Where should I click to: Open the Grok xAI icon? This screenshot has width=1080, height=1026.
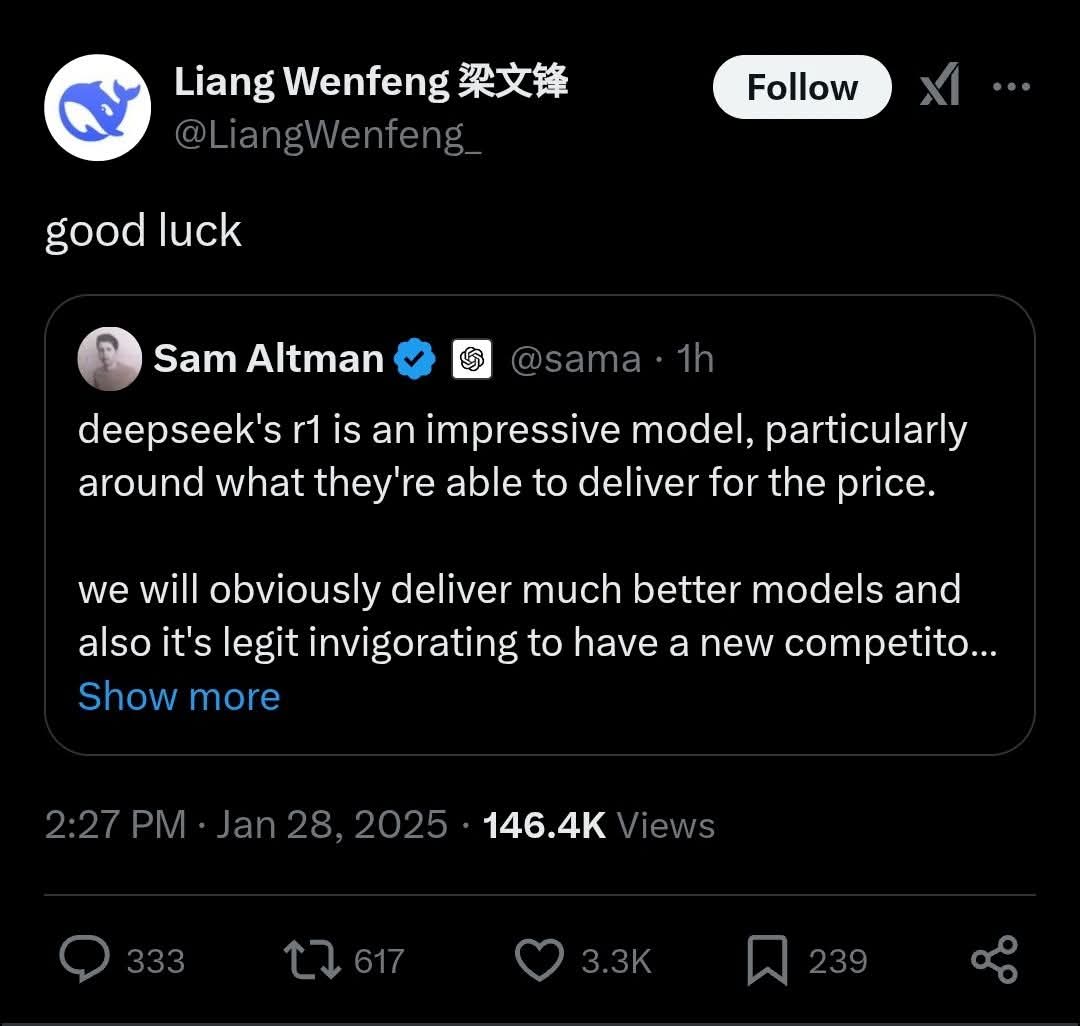940,86
